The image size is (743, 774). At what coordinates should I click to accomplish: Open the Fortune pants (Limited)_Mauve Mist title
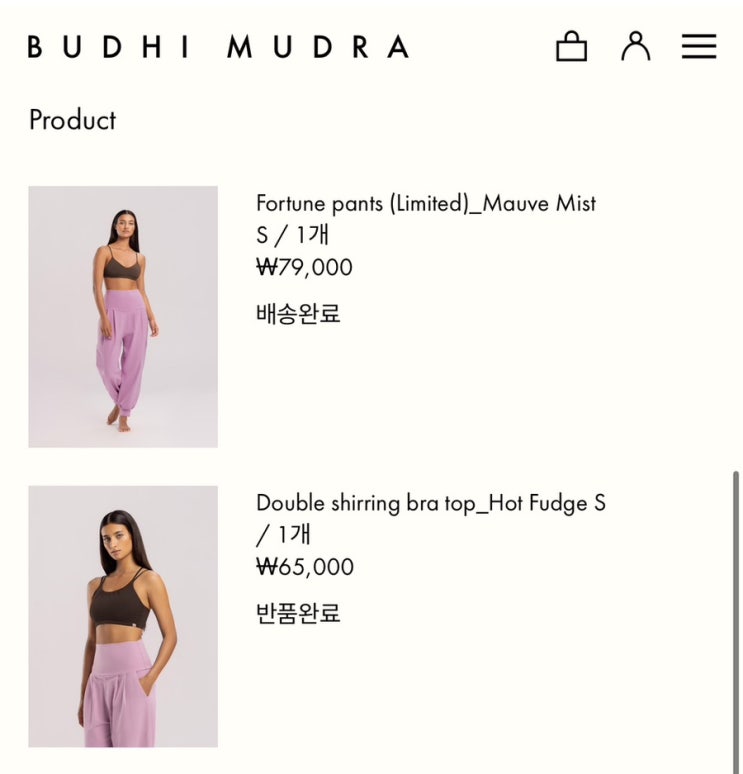point(426,203)
